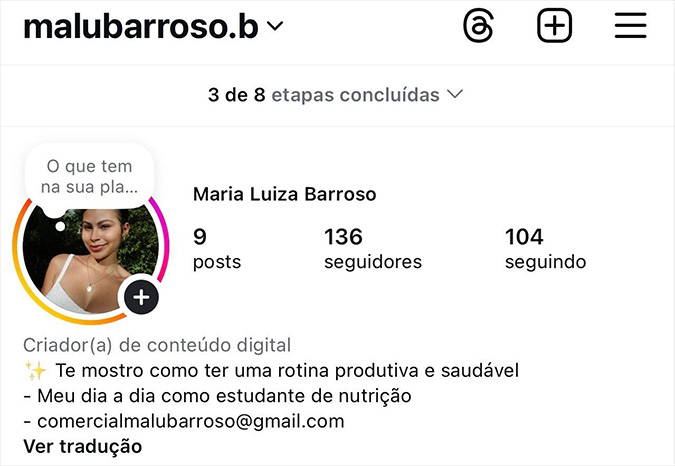
Task: Add a story via the plus badge
Action: pos(141,297)
